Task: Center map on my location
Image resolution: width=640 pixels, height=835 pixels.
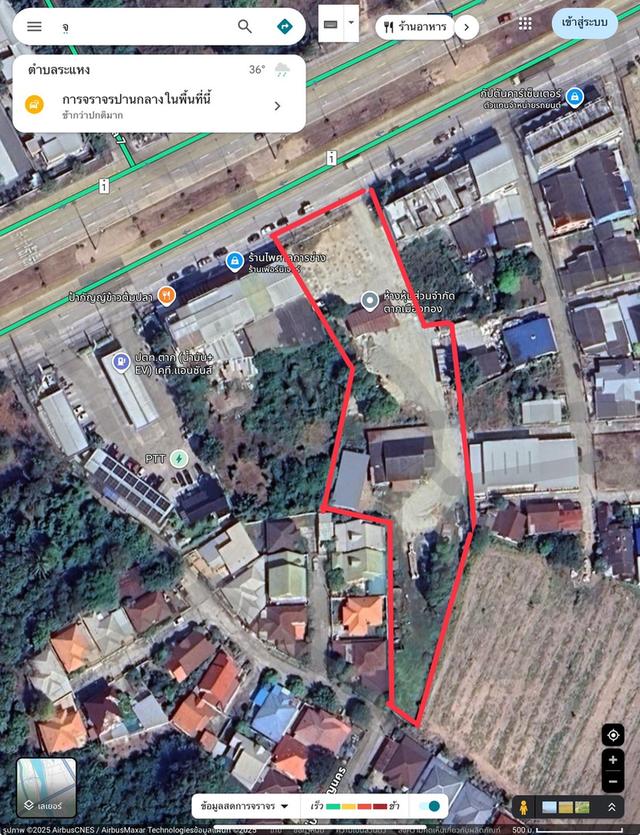Action: pyautogui.click(x=613, y=735)
